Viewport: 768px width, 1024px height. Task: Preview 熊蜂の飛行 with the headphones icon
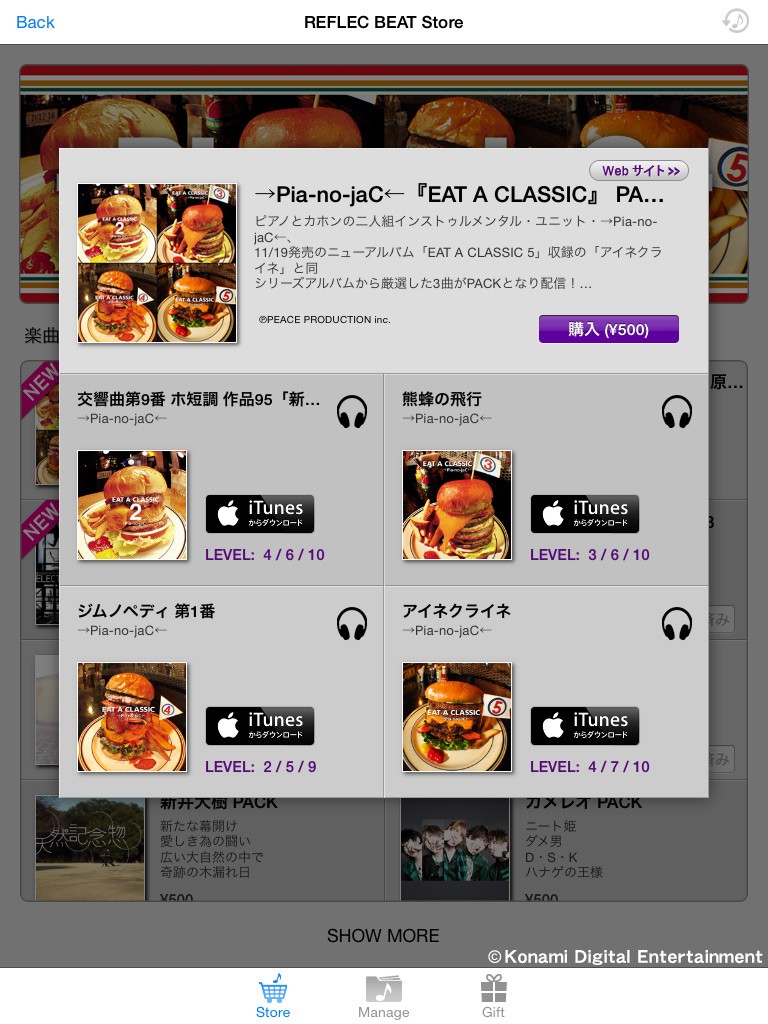[x=677, y=412]
